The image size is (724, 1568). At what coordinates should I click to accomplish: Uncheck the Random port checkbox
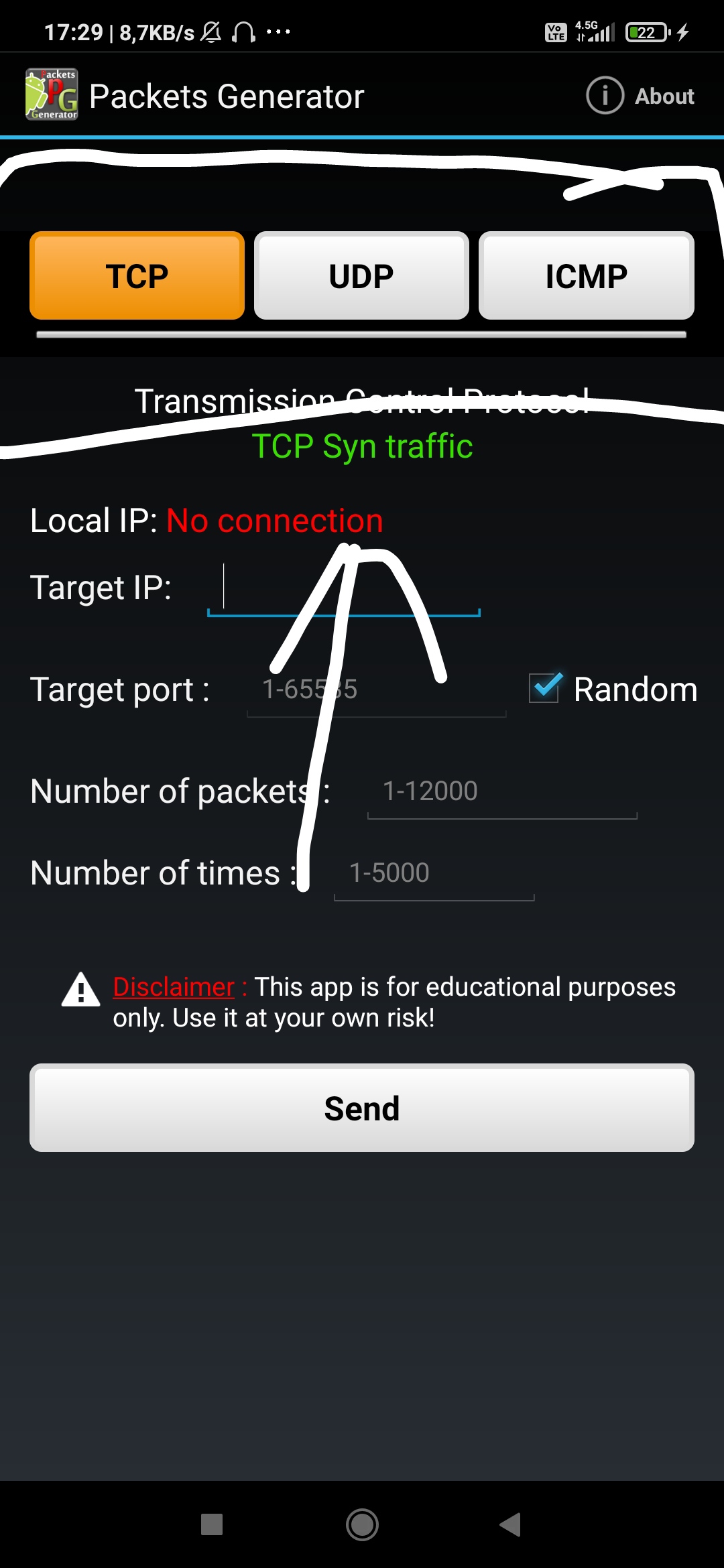click(544, 689)
